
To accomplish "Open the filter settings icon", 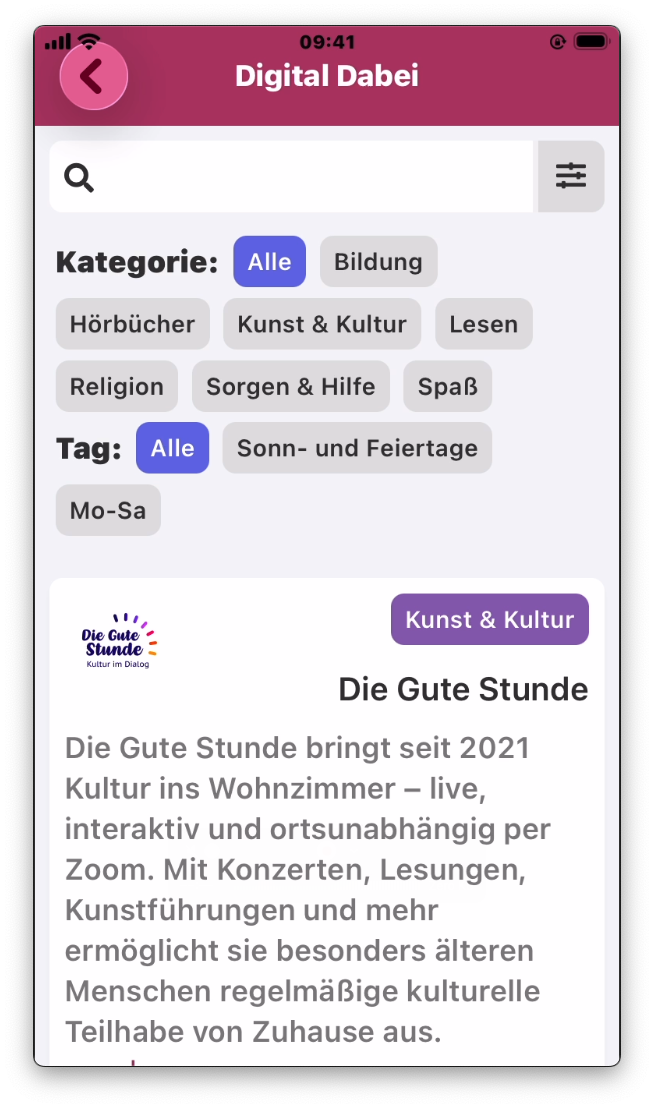I will tap(571, 177).
